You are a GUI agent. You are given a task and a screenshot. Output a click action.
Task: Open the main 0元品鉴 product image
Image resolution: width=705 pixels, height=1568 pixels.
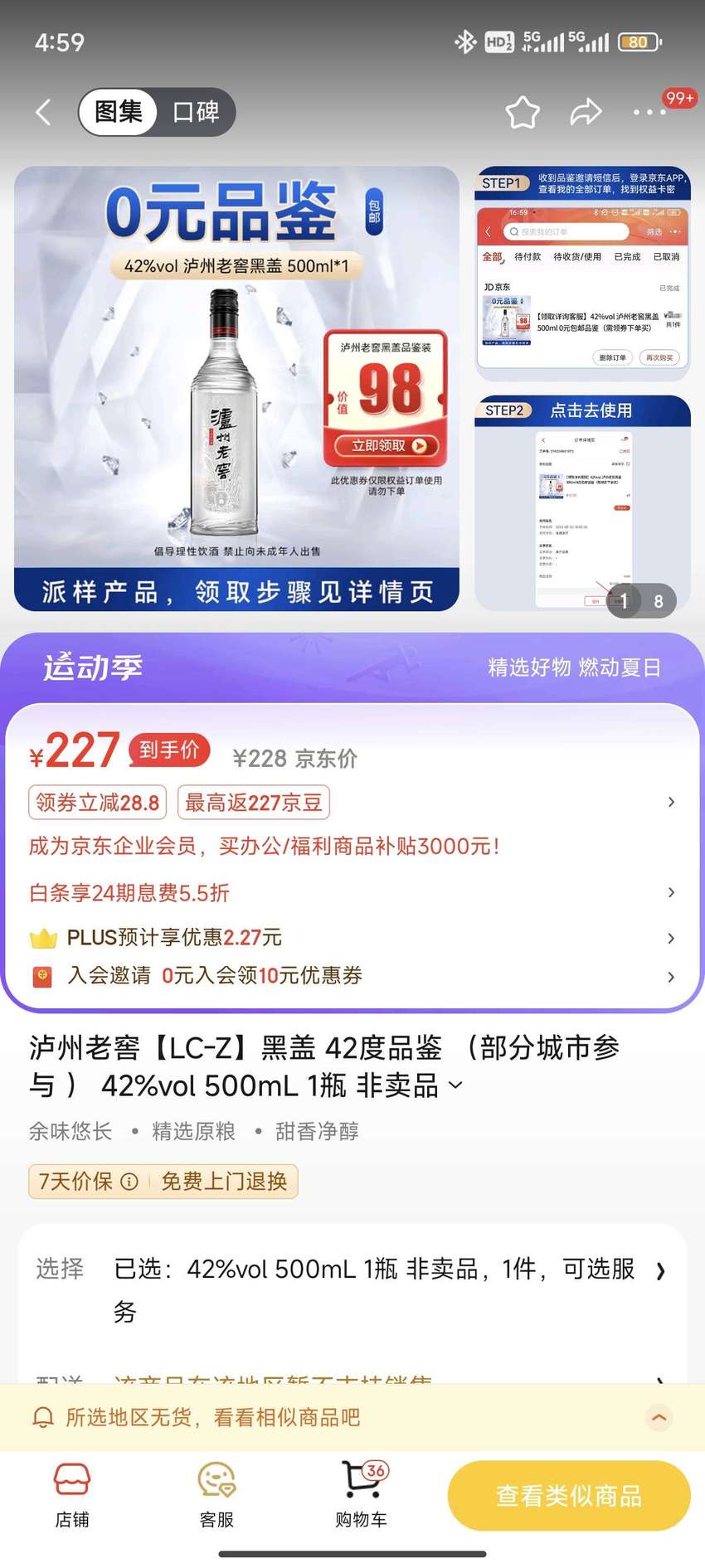236,388
